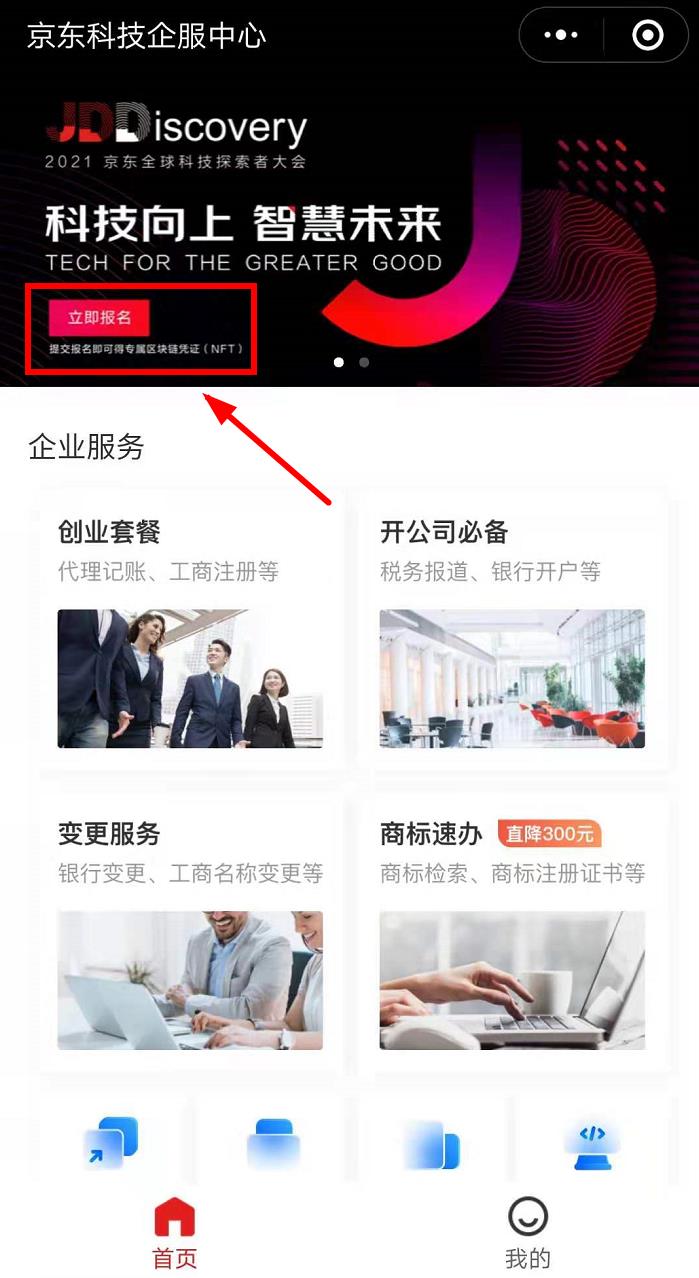Open the 商标速办 card
This screenshot has height=1278, width=699.
point(512,933)
